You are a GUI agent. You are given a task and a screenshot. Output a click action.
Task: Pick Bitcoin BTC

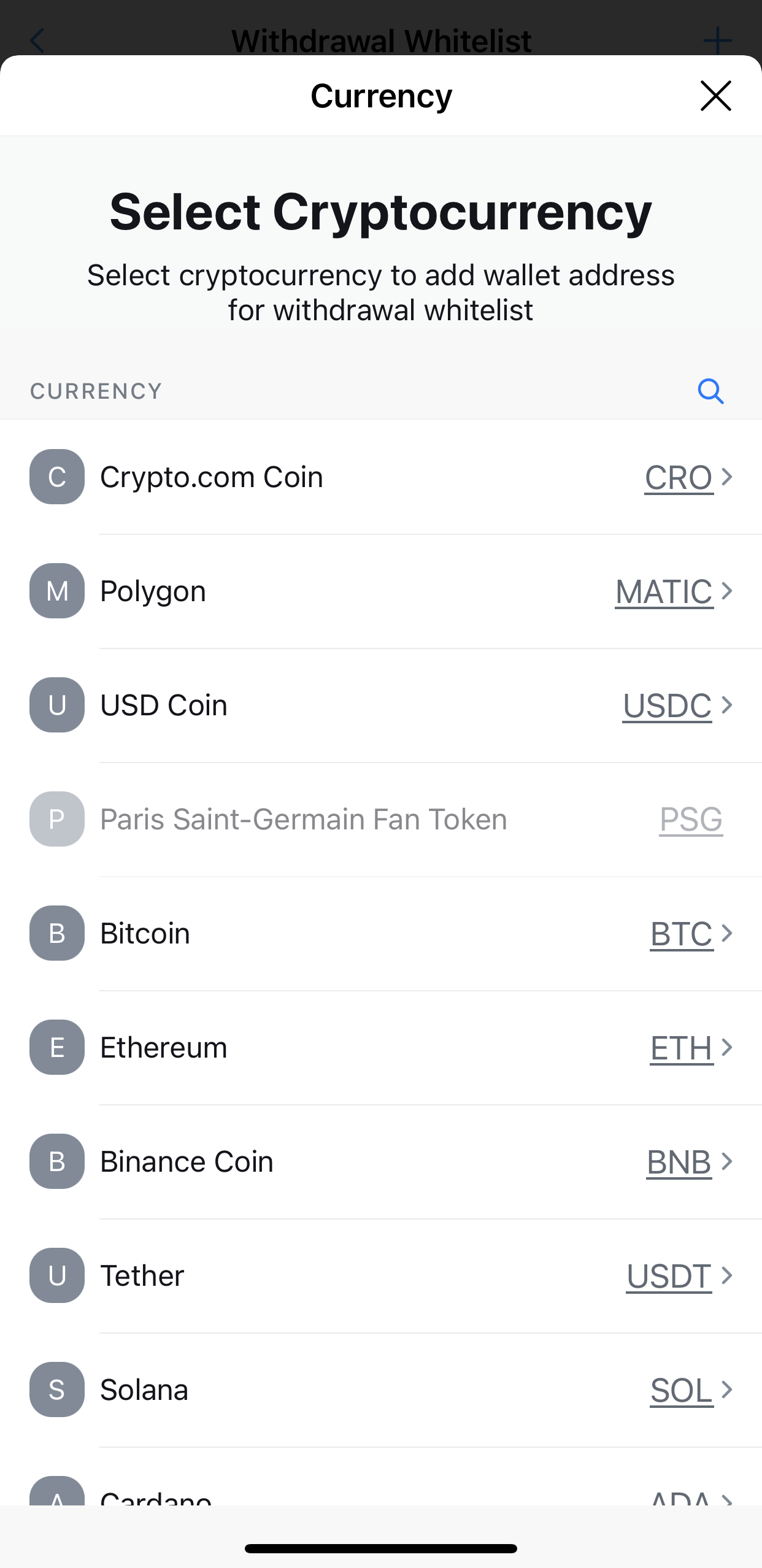pos(381,933)
